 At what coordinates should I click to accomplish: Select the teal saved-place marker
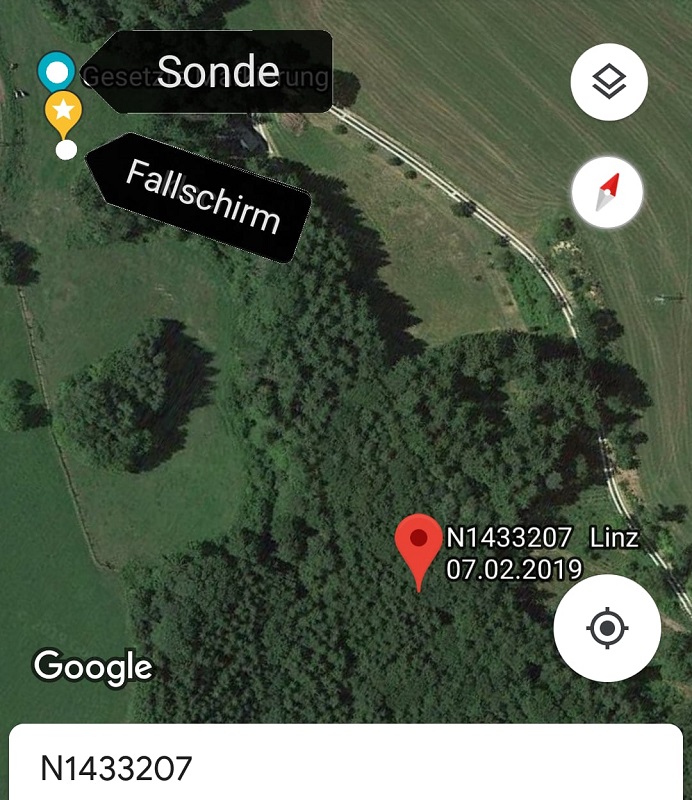57,71
